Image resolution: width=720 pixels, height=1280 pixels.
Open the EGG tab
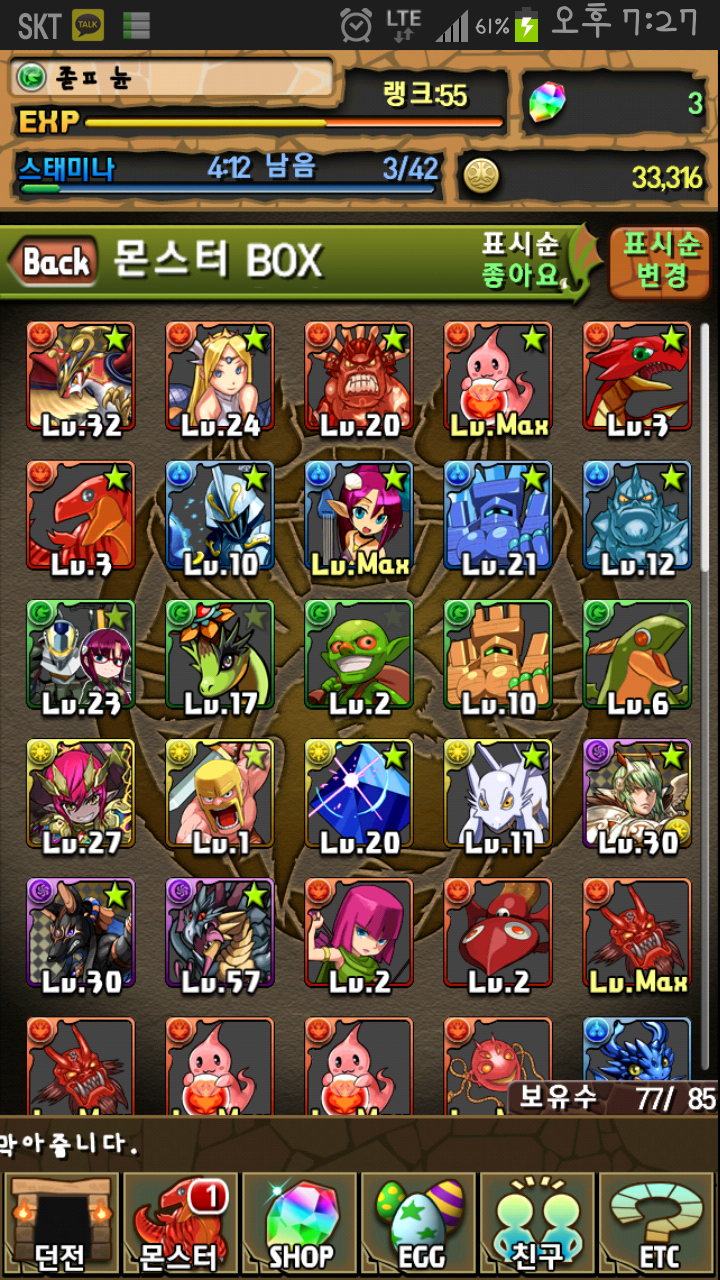420,1224
